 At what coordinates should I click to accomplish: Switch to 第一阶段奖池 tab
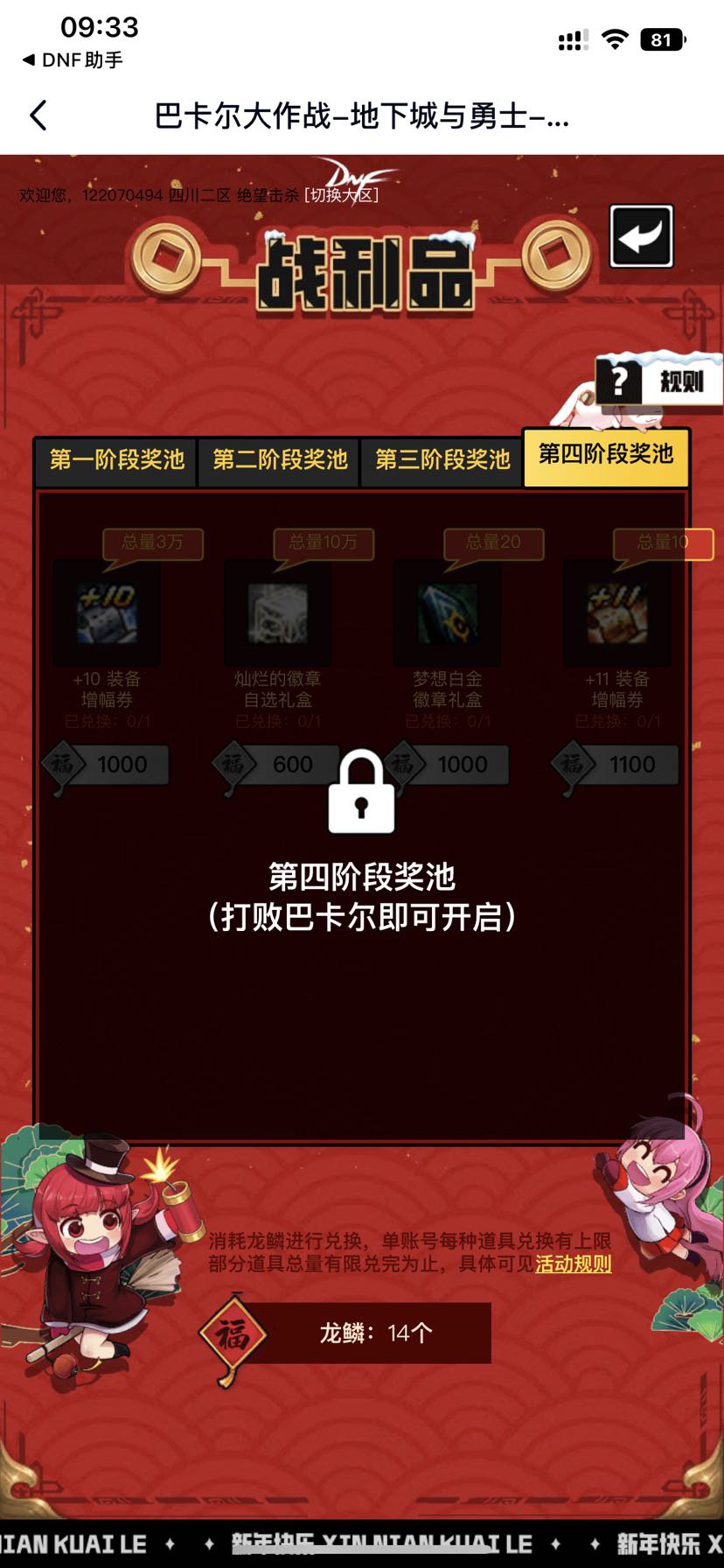click(116, 461)
